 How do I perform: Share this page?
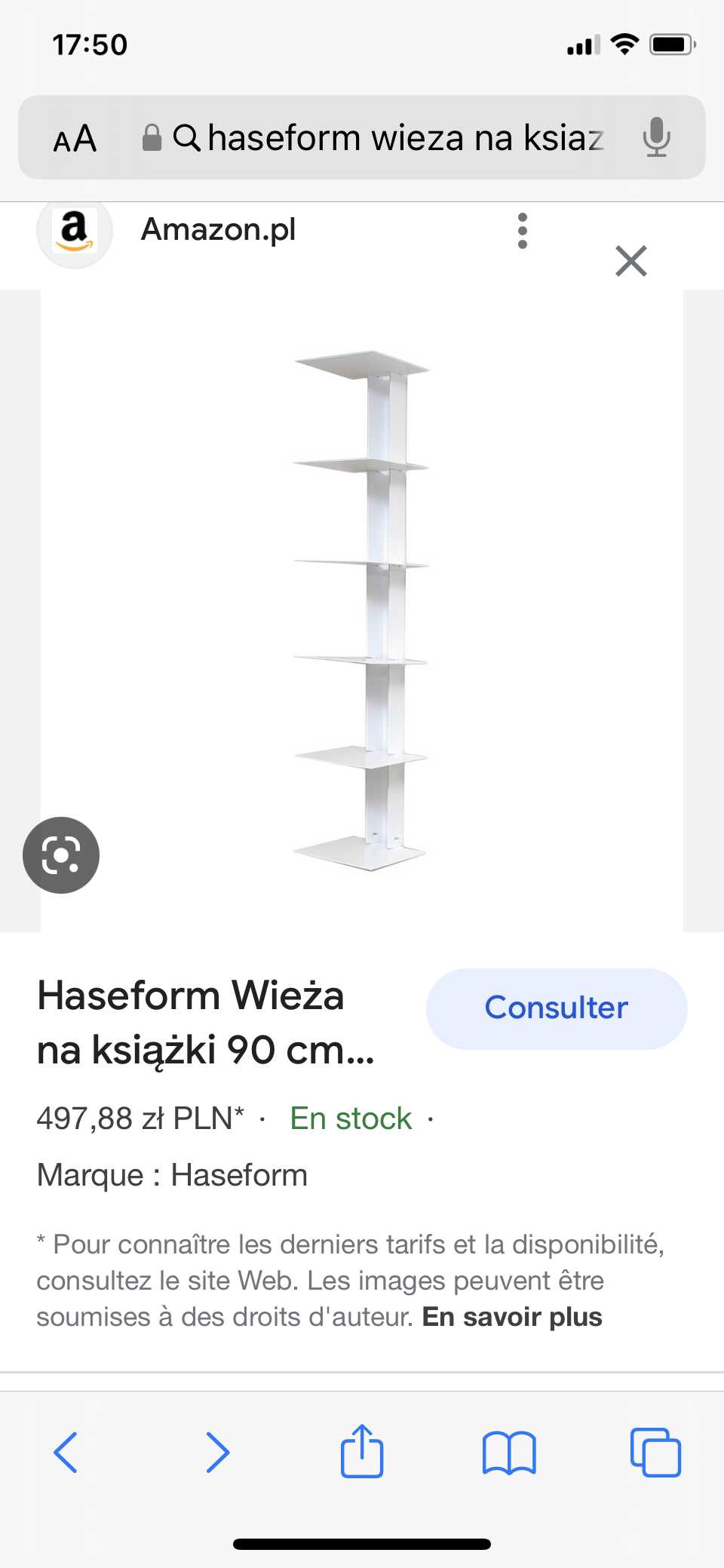click(362, 1450)
